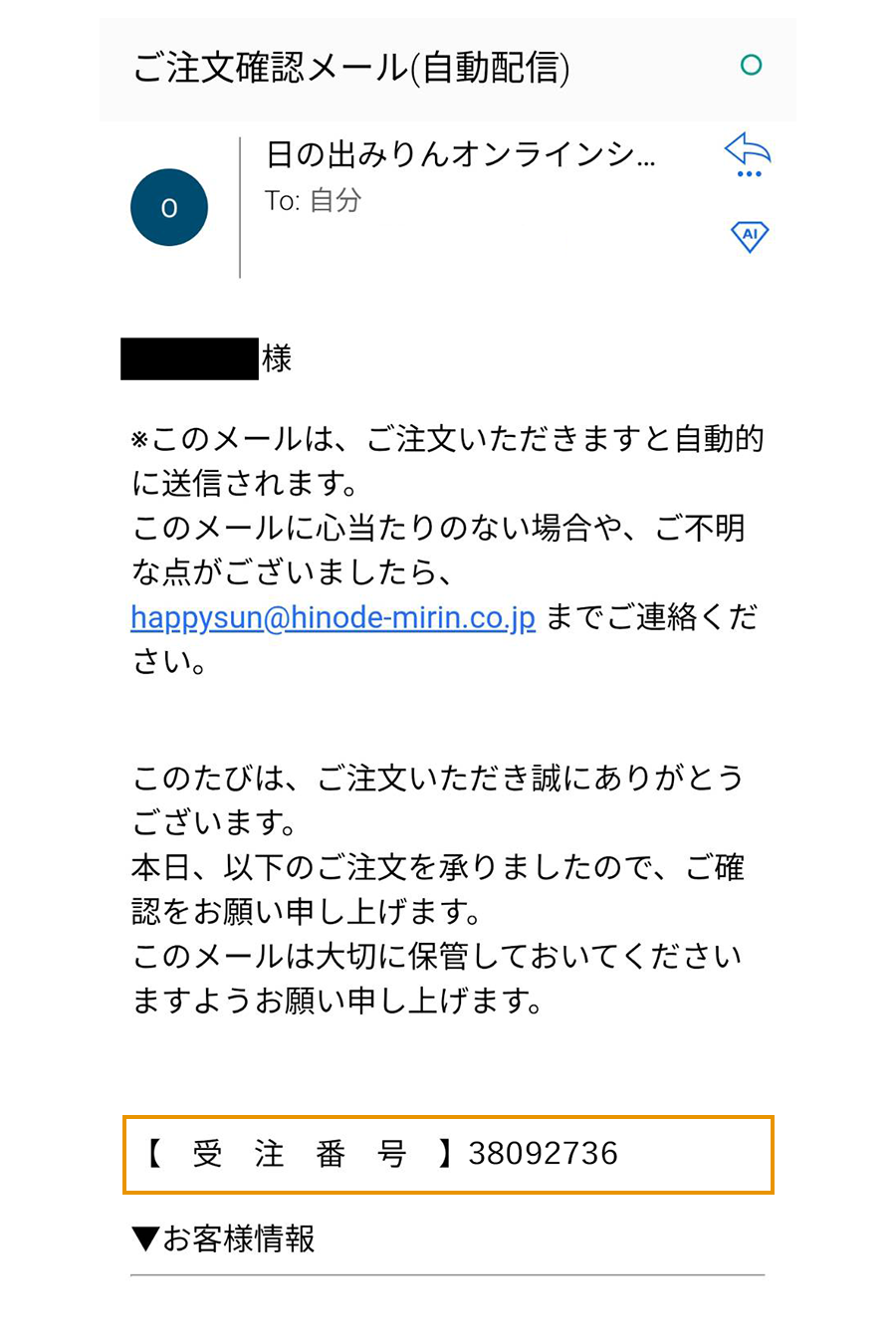Open the happysun@hinode-mirin.co.jp email link
The image size is (896, 1344).
click(x=333, y=617)
